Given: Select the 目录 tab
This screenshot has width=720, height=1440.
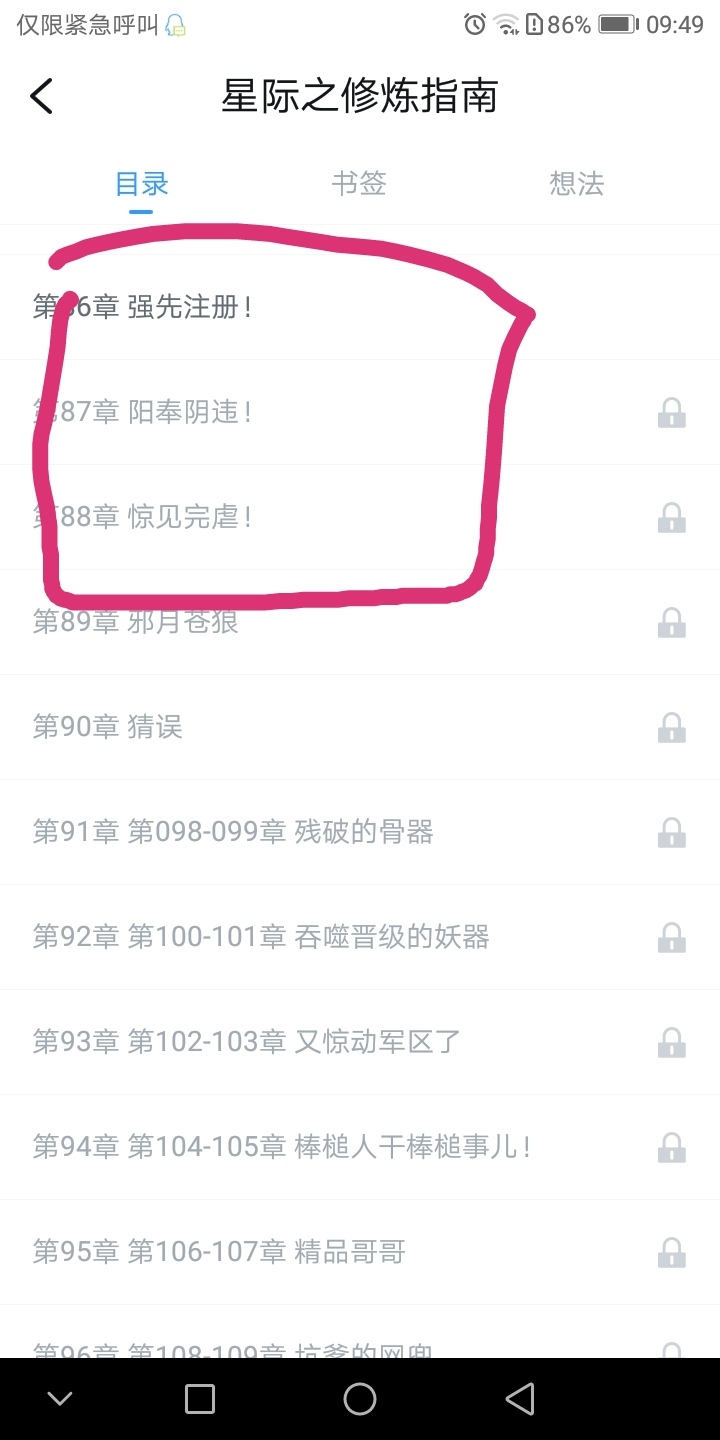Looking at the screenshot, I should click(x=141, y=184).
